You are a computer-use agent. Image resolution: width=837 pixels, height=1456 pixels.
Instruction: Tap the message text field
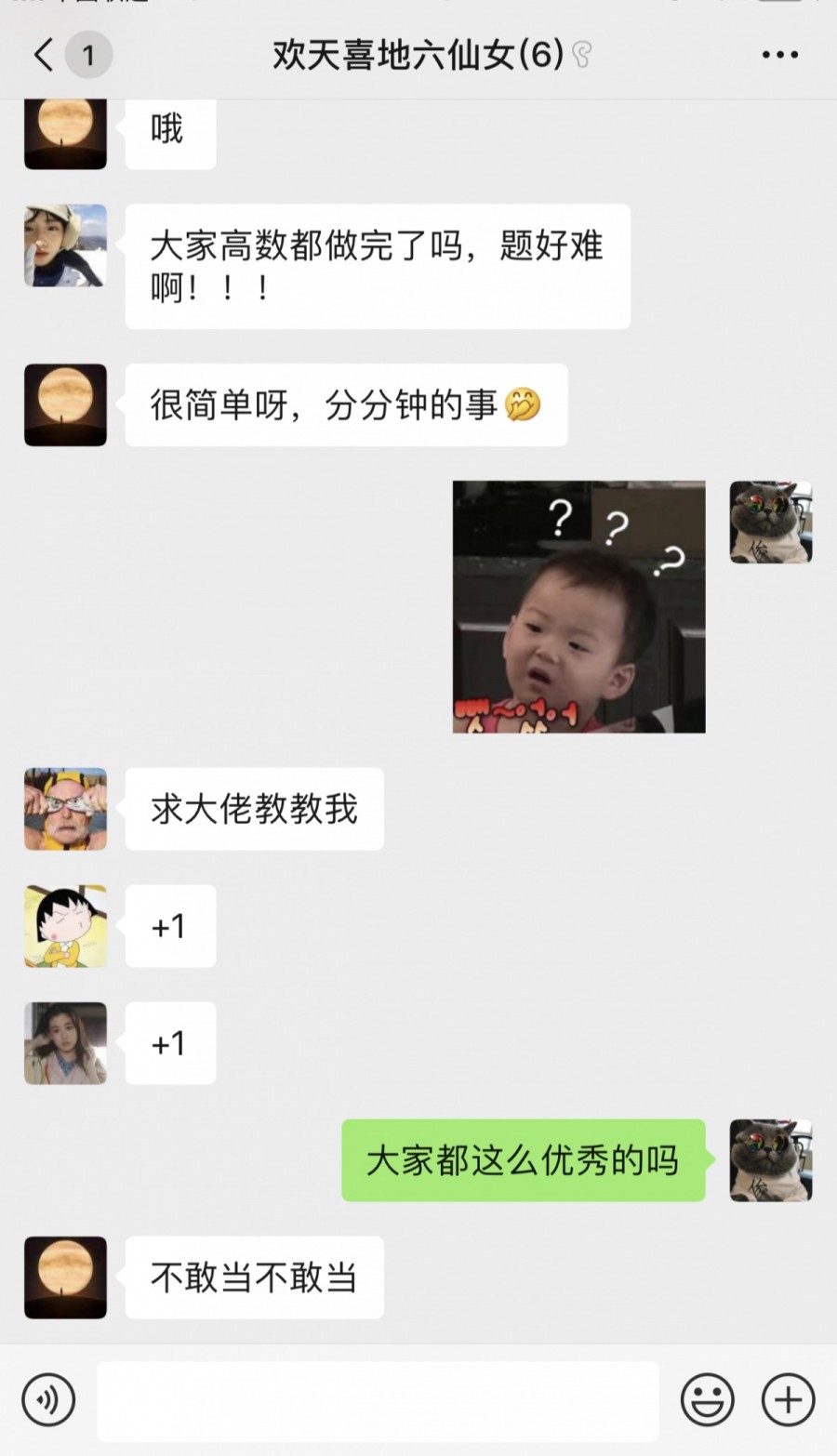[378, 1400]
